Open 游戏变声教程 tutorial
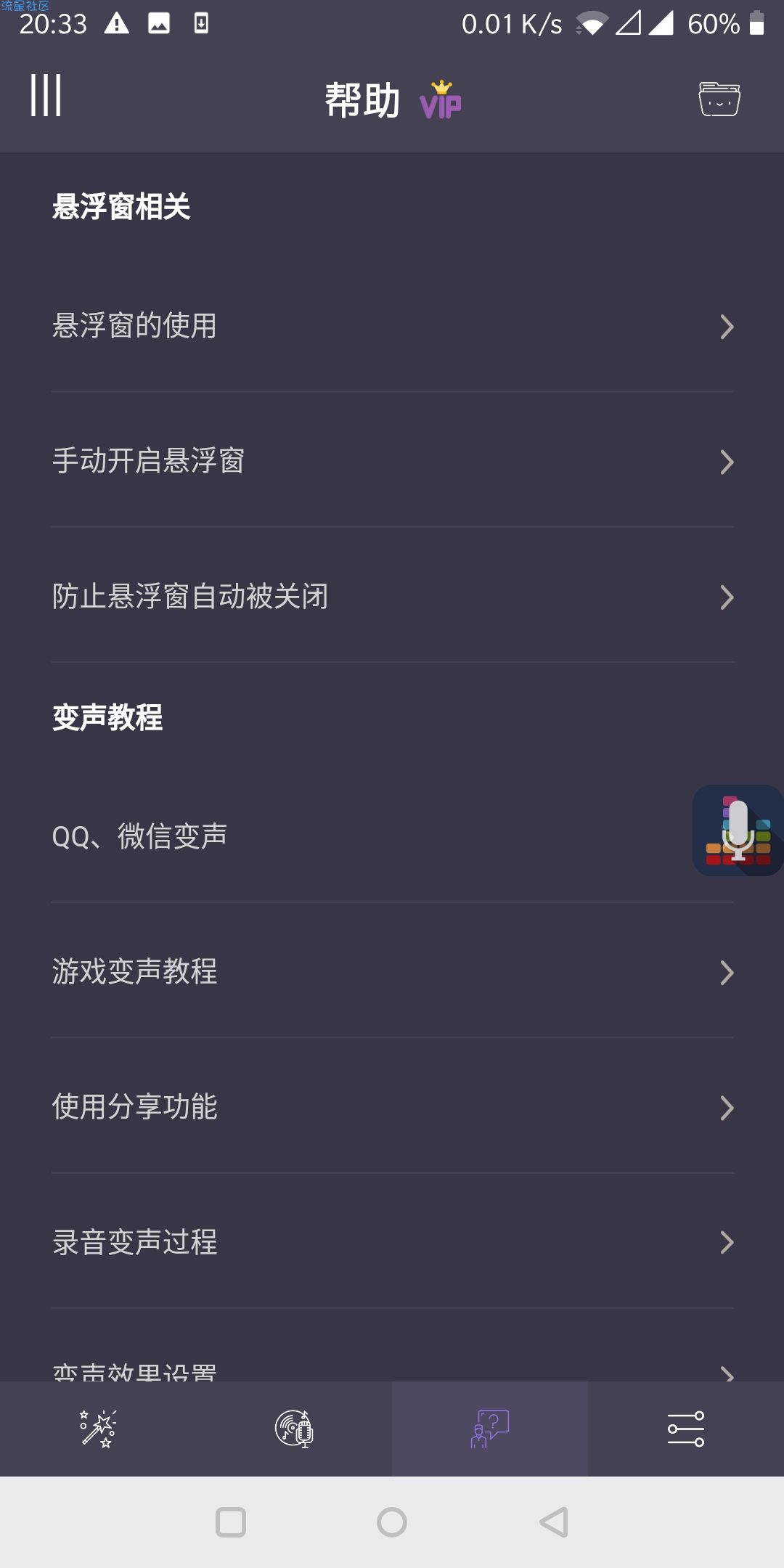 [392, 971]
